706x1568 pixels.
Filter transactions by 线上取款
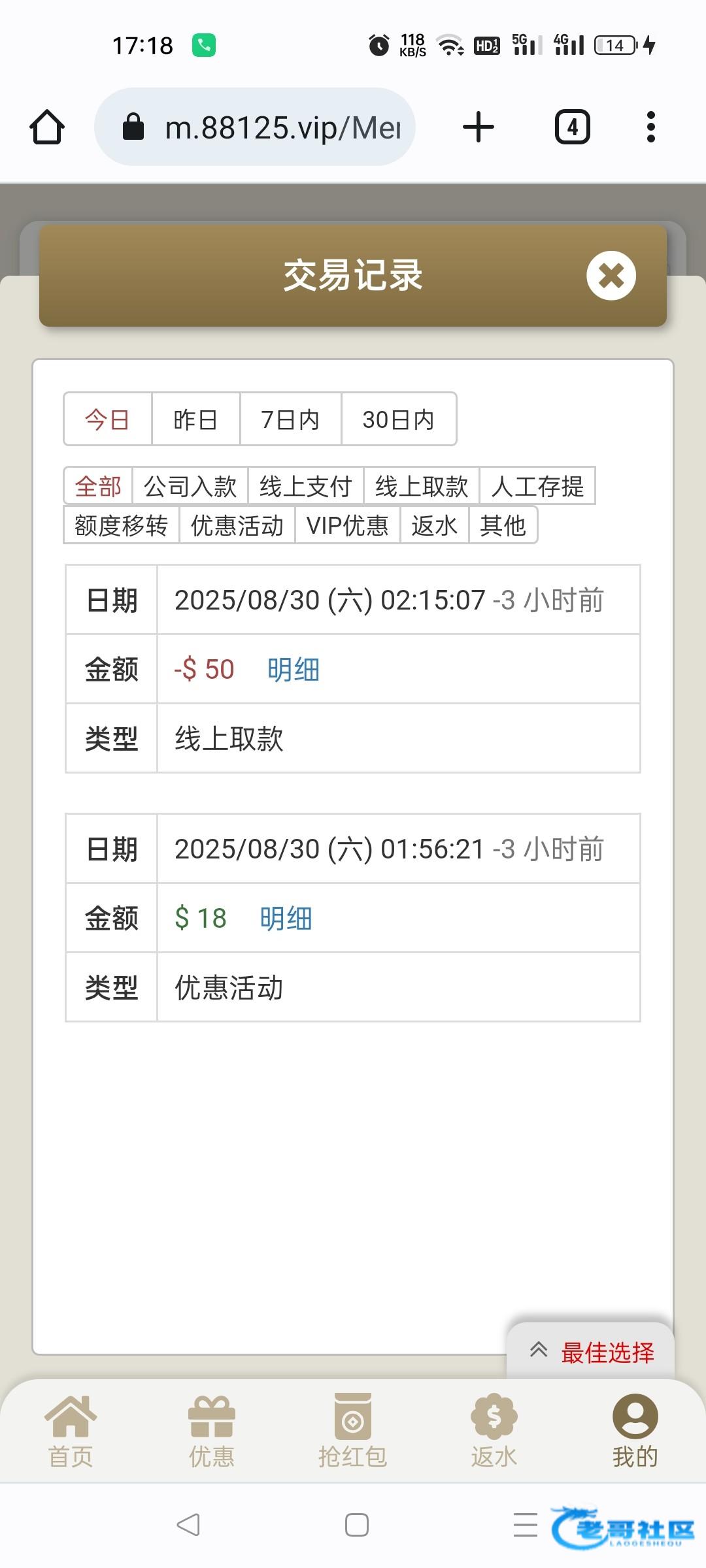[x=422, y=486]
